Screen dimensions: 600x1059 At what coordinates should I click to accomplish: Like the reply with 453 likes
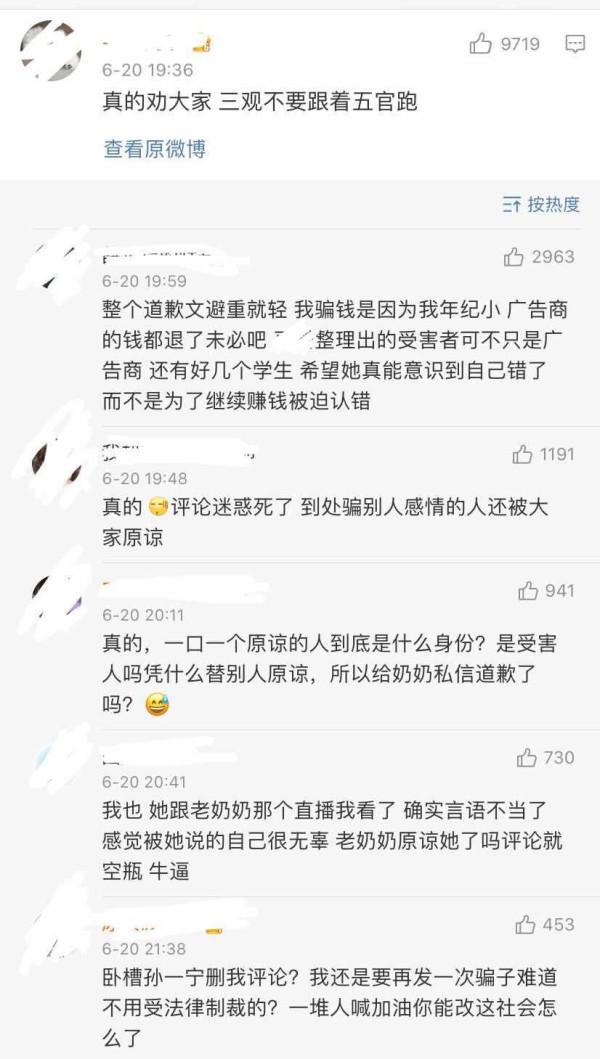pos(526,925)
